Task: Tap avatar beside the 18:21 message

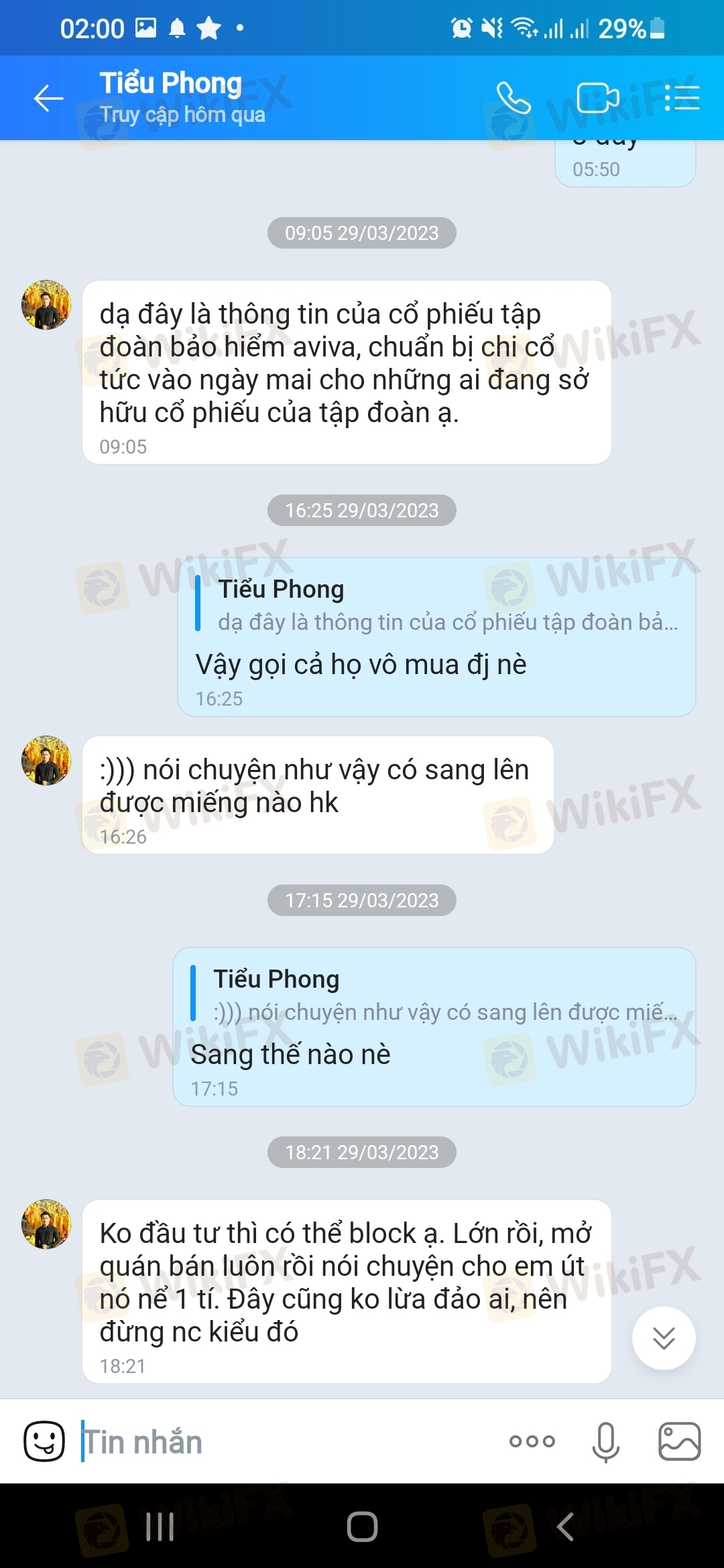Action: pyautogui.click(x=46, y=1224)
